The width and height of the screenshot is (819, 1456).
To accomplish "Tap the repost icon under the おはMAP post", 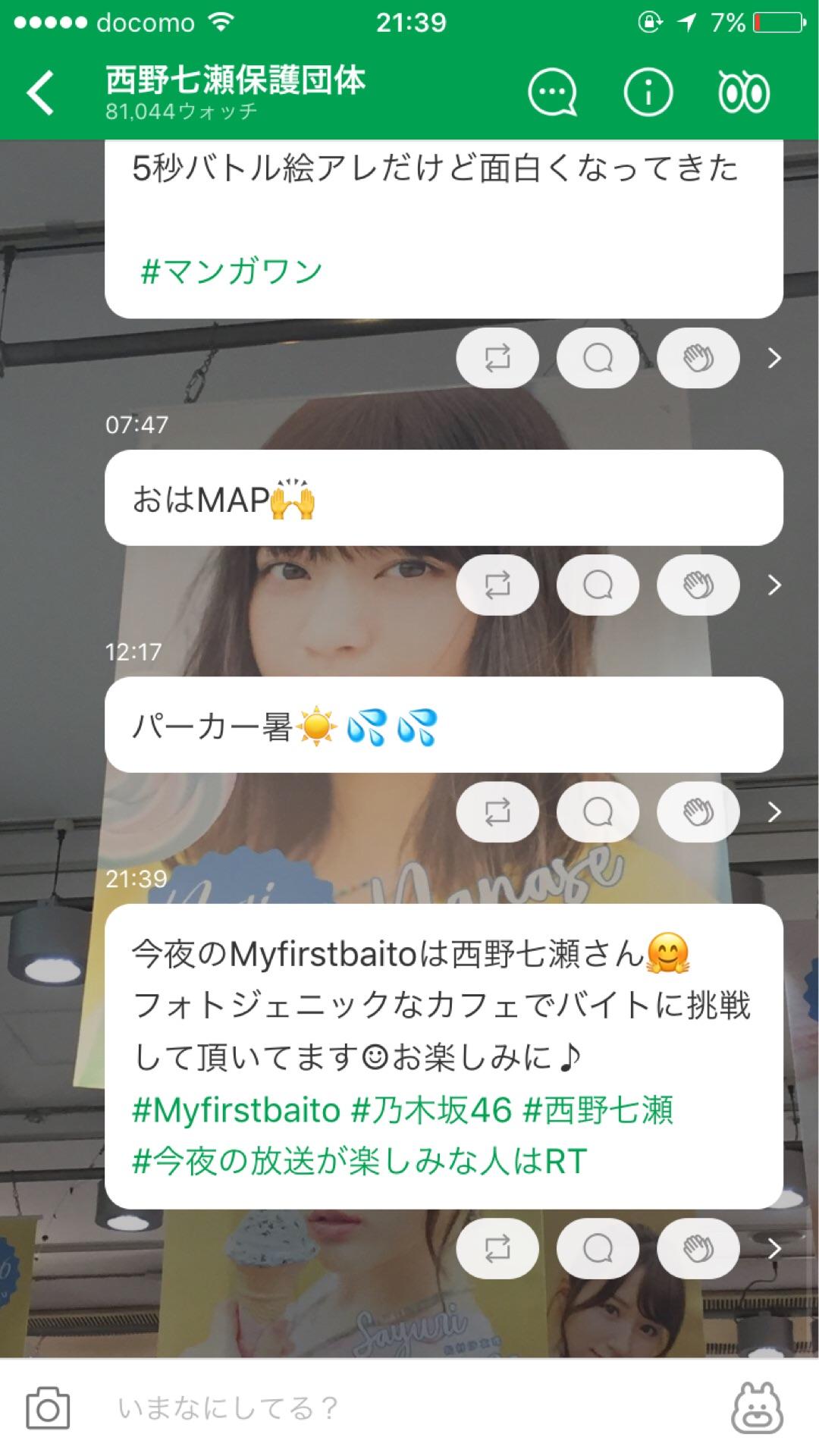I will [497, 585].
